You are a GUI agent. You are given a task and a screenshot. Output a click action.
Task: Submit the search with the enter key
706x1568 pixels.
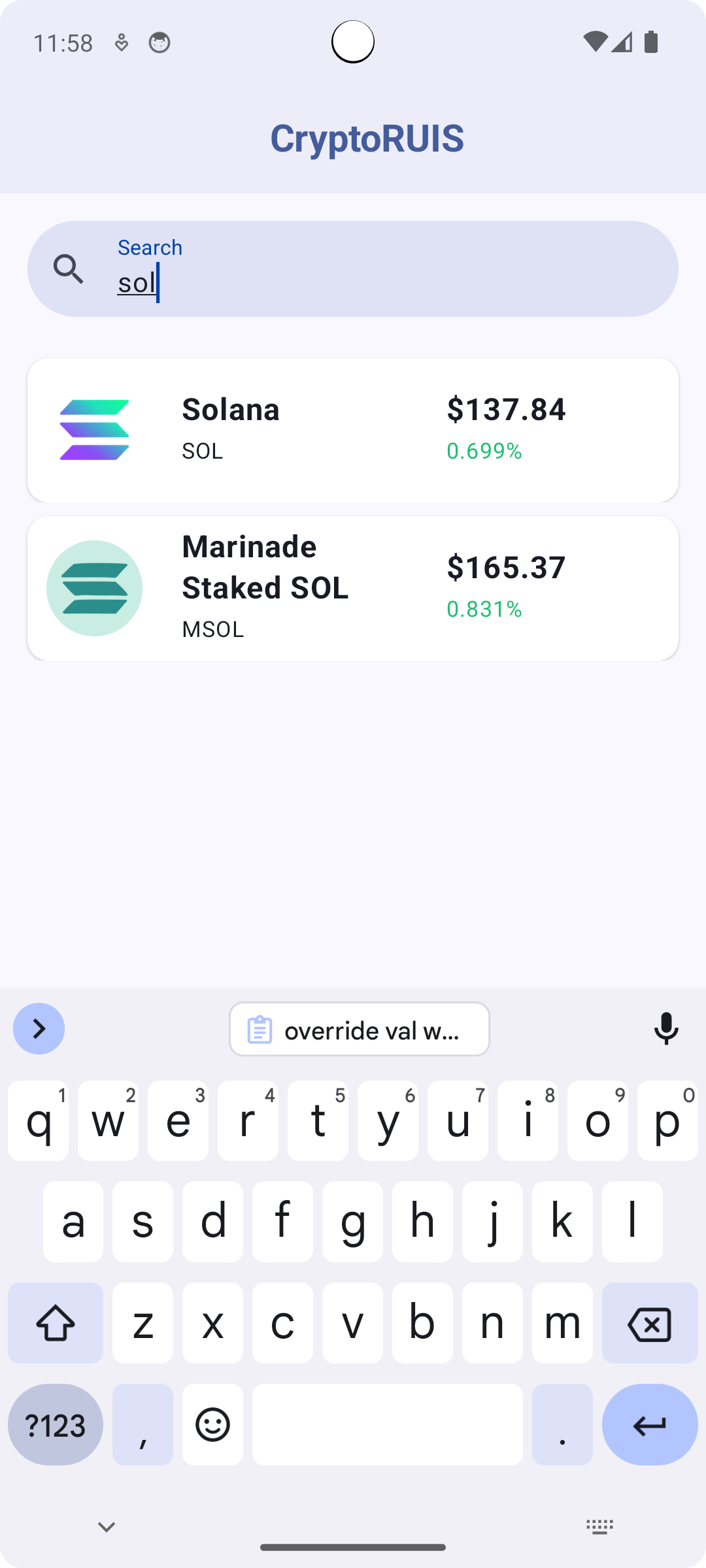click(649, 1424)
